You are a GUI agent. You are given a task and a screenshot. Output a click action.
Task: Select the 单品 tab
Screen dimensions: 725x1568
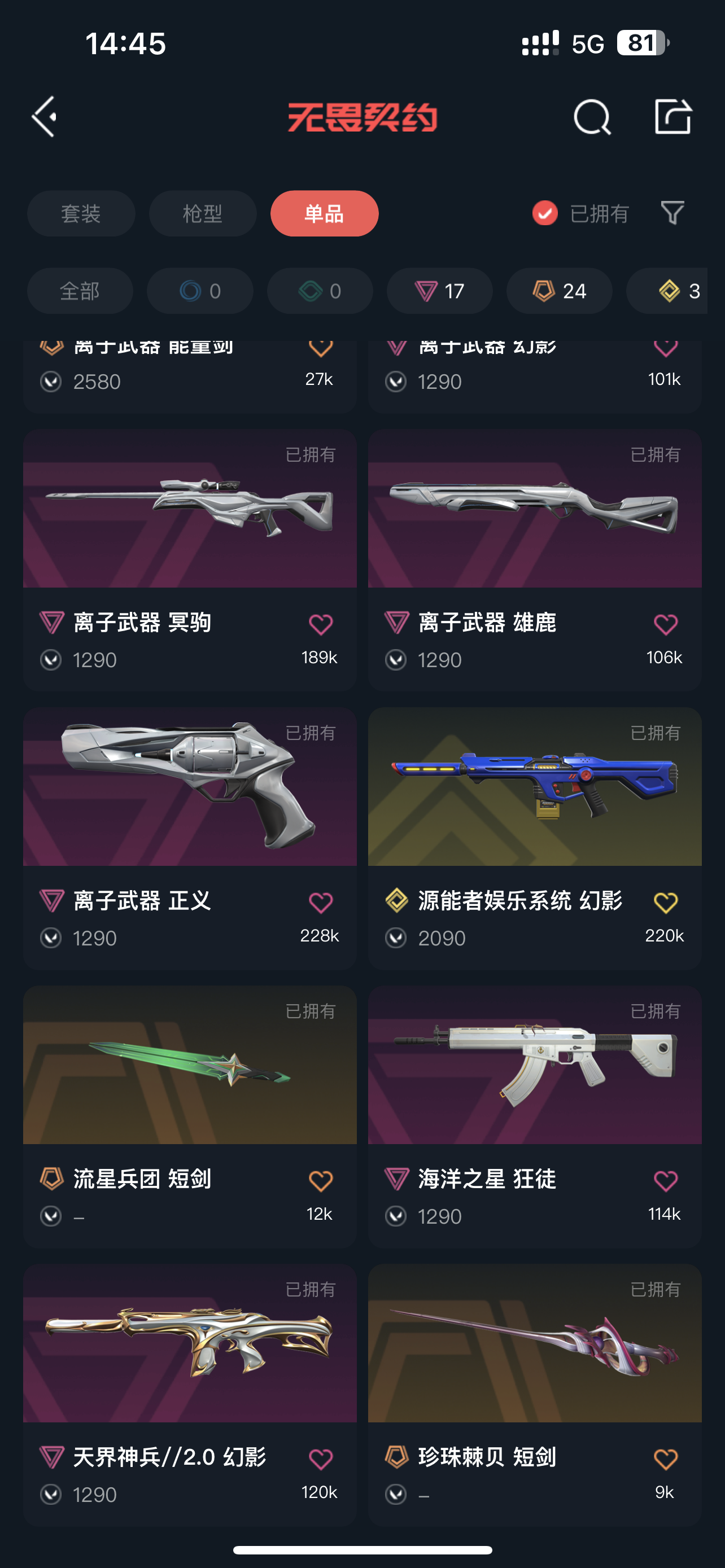325,214
